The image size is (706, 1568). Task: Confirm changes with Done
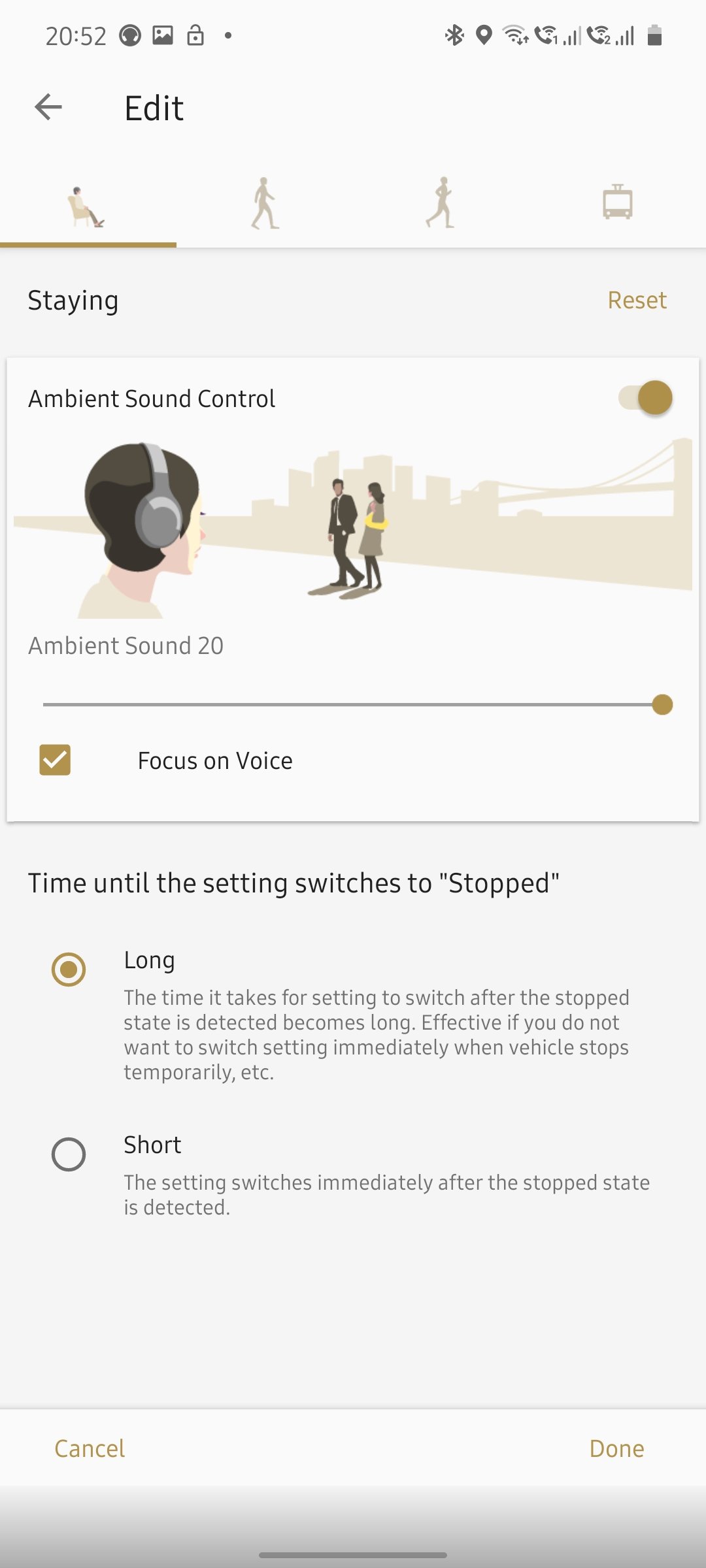(x=616, y=1448)
